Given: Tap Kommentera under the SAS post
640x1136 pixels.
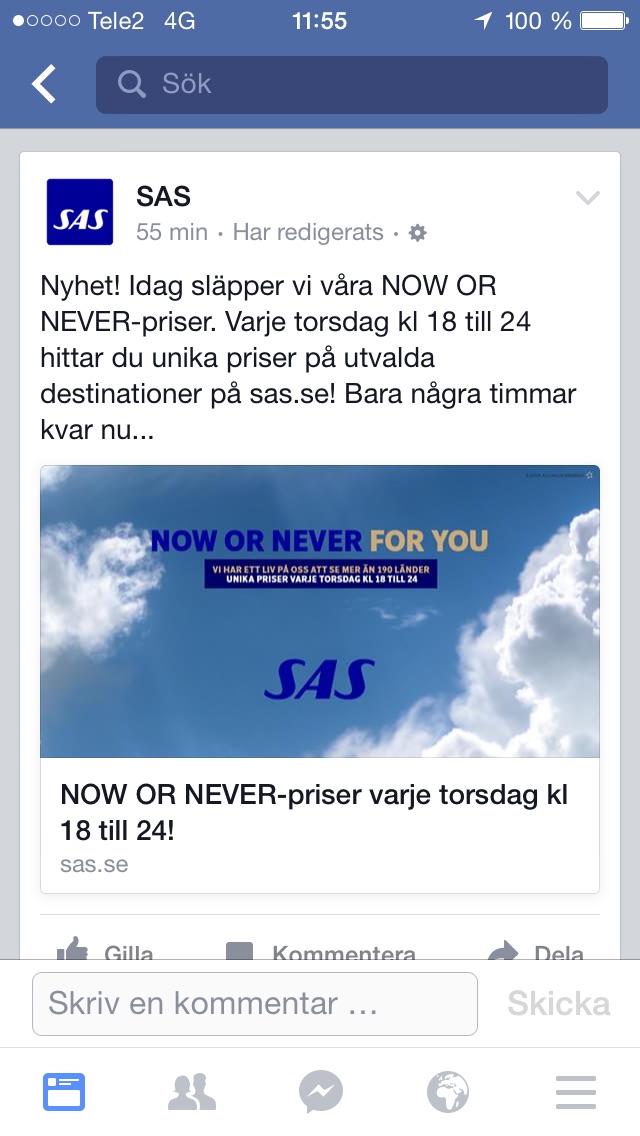Looking at the screenshot, I should point(320,950).
